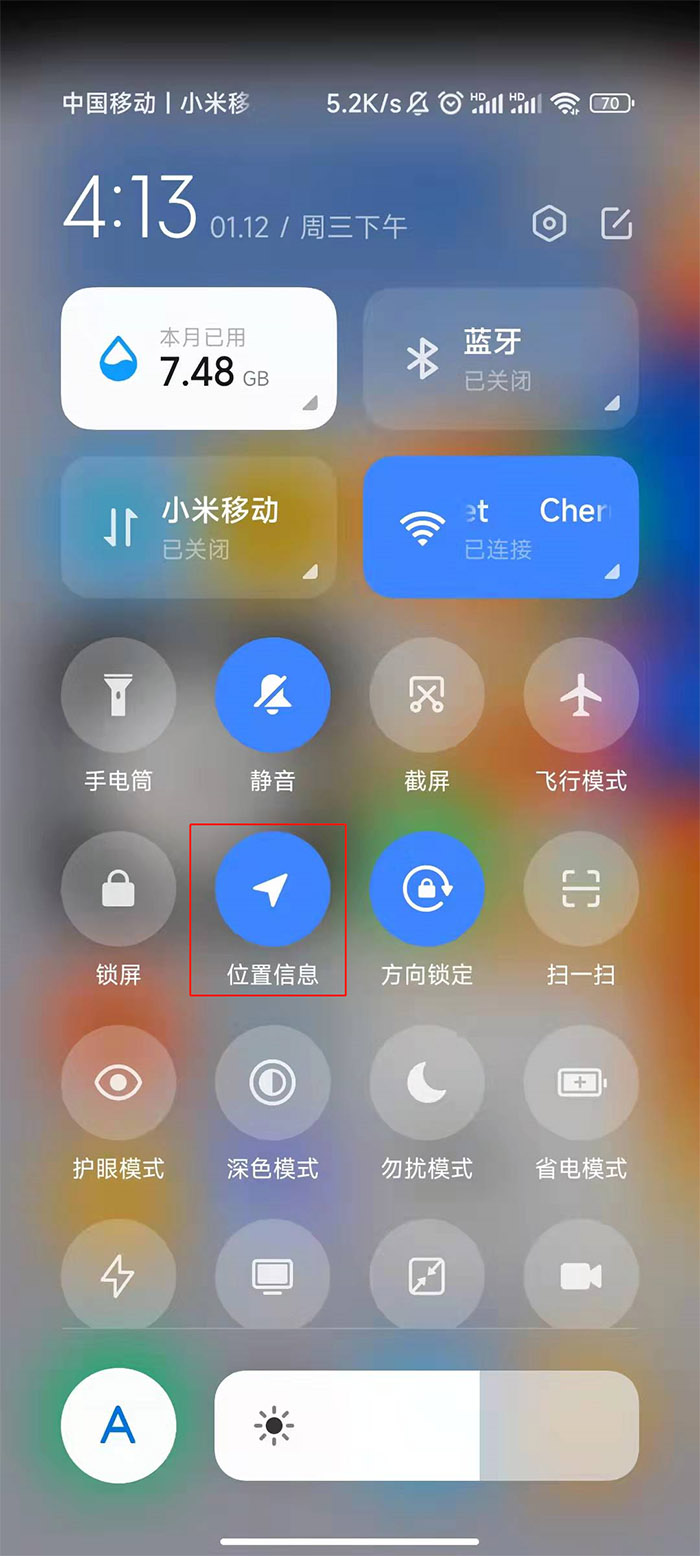The height and width of the screenshot is (1556, 700).
Task: Lock the screen with 锁屏
Action: pos(118,888)
